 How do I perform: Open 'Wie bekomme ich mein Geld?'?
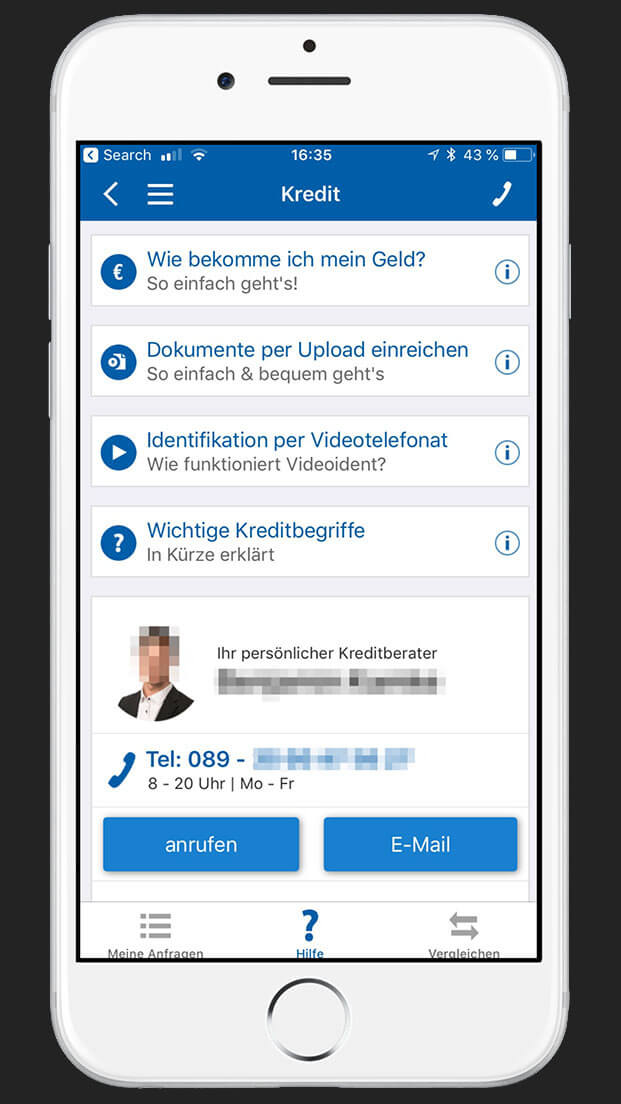(286, 270)
